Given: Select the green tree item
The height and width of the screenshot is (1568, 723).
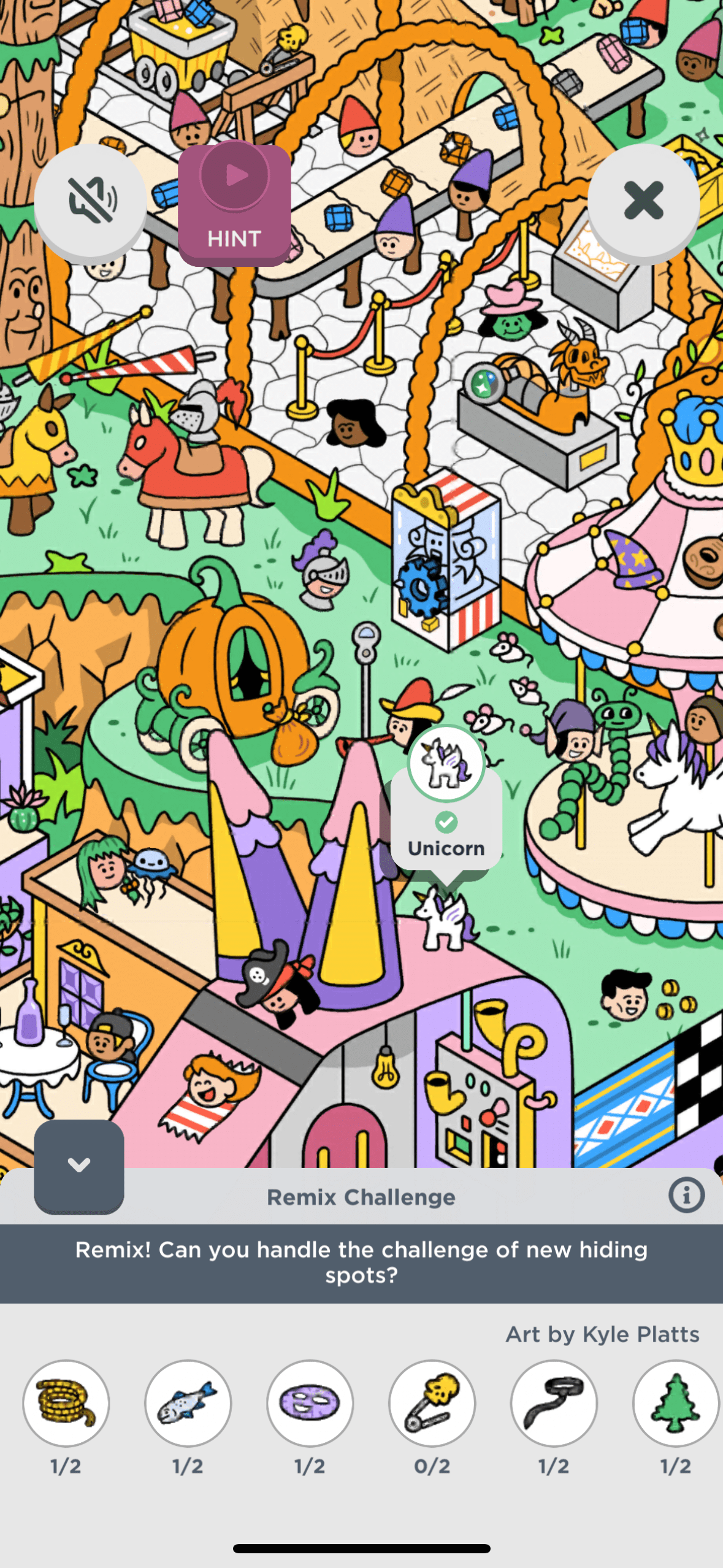Looking at the screenshot, I should pos(675,1402).
